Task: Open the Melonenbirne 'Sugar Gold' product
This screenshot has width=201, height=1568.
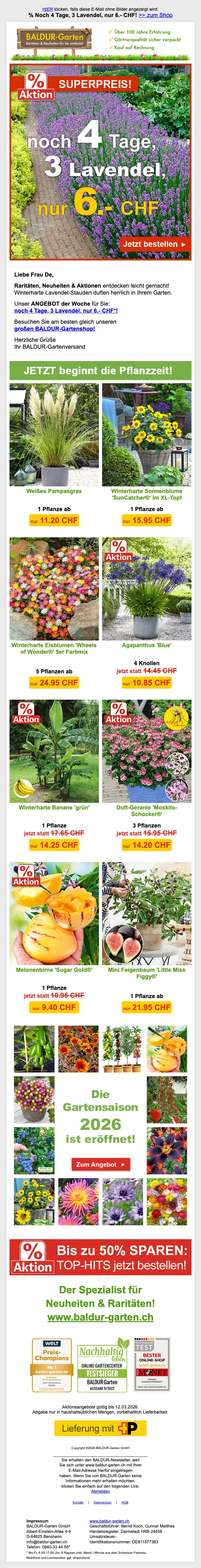Action: coord(54,913)
